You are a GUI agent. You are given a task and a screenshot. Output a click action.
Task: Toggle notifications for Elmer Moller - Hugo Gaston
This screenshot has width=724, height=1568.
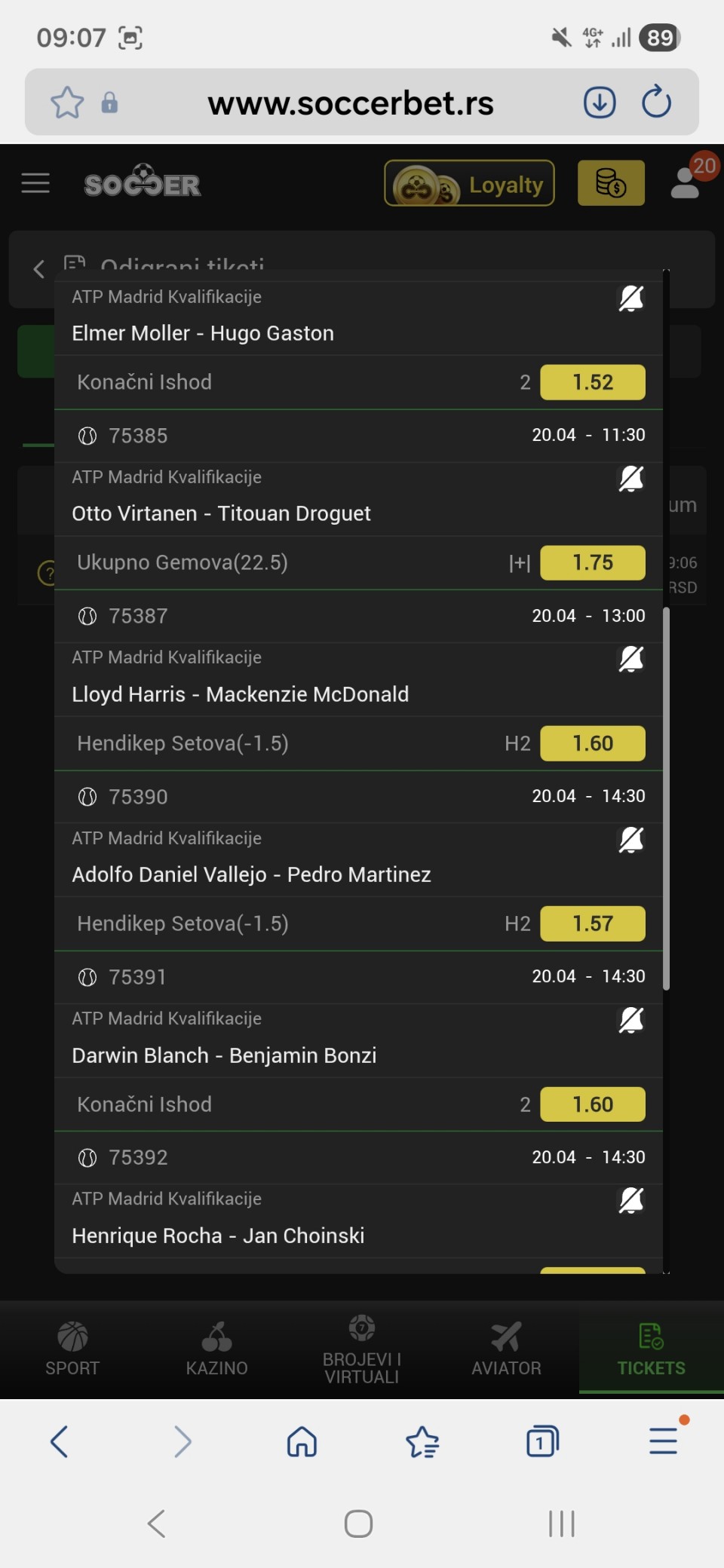(631, 299)
